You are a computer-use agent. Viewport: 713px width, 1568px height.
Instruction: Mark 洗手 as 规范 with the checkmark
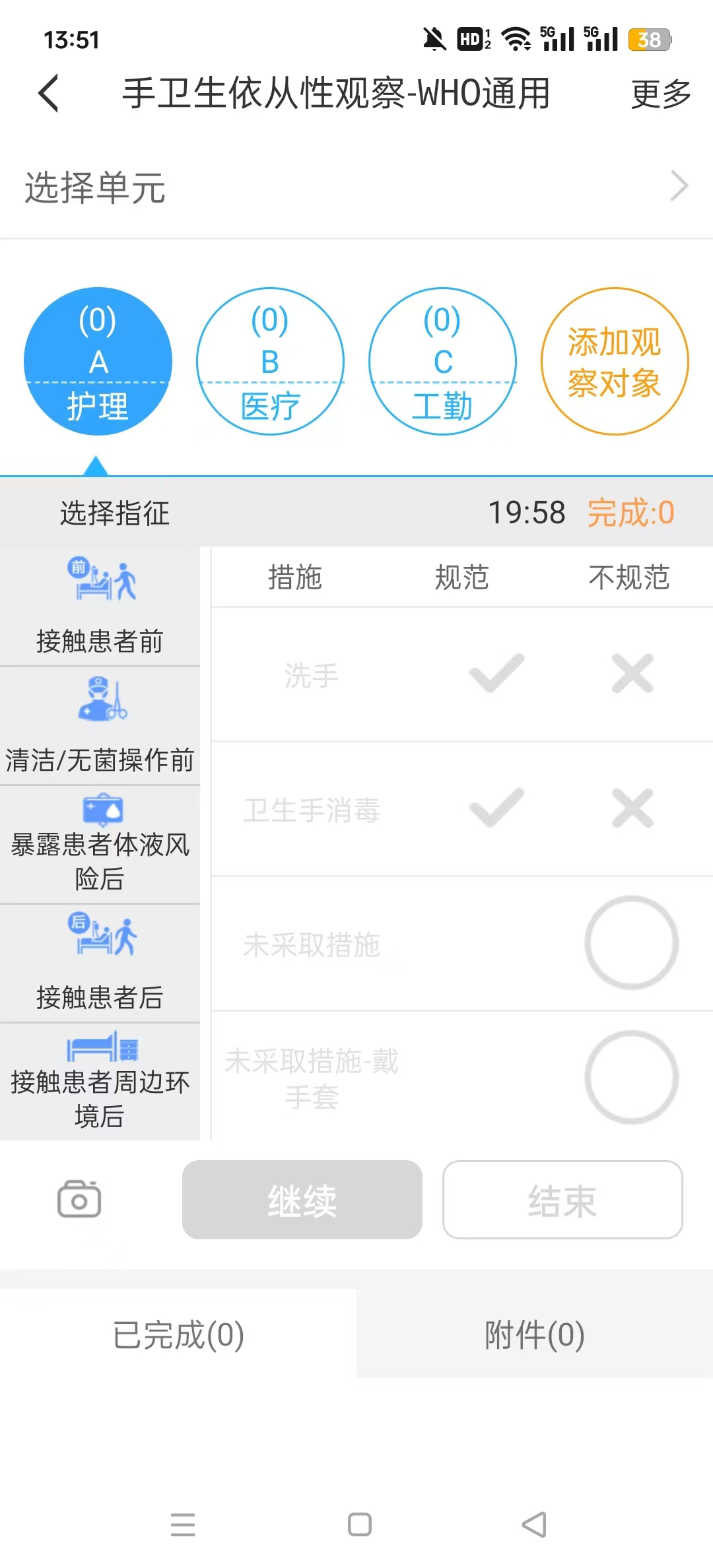coord(496,674)
